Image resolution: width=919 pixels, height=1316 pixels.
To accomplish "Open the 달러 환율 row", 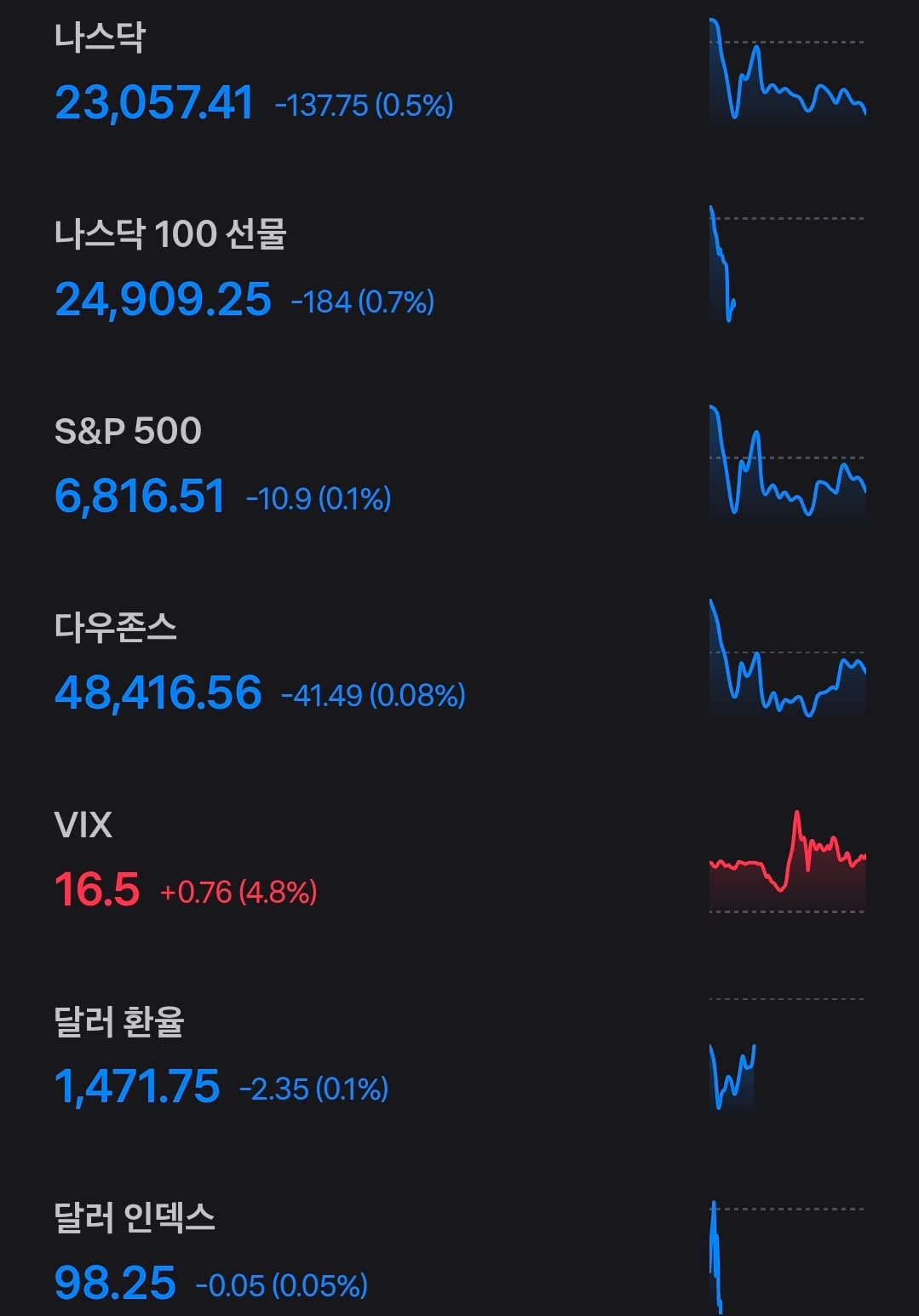I will 221,1056.
